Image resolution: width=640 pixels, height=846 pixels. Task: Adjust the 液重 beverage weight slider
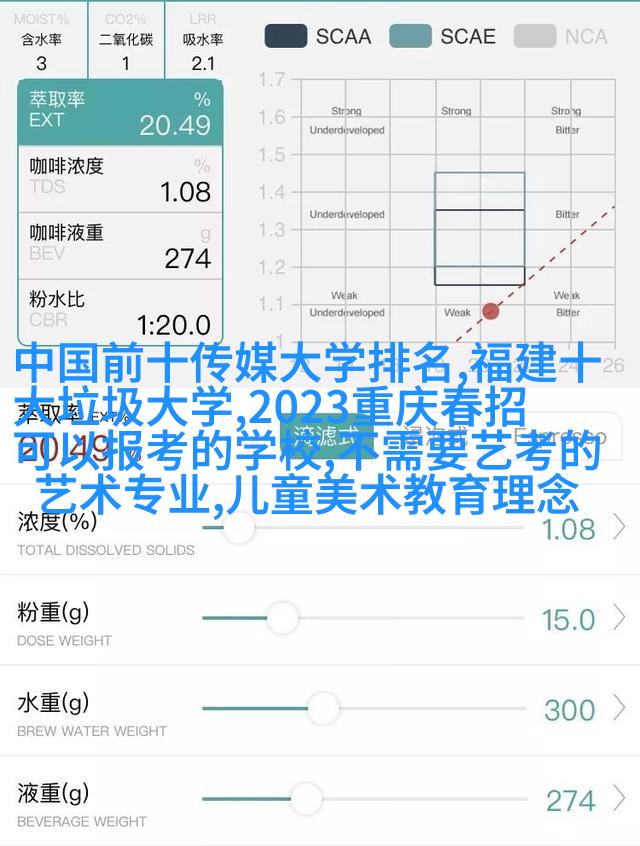306,799
